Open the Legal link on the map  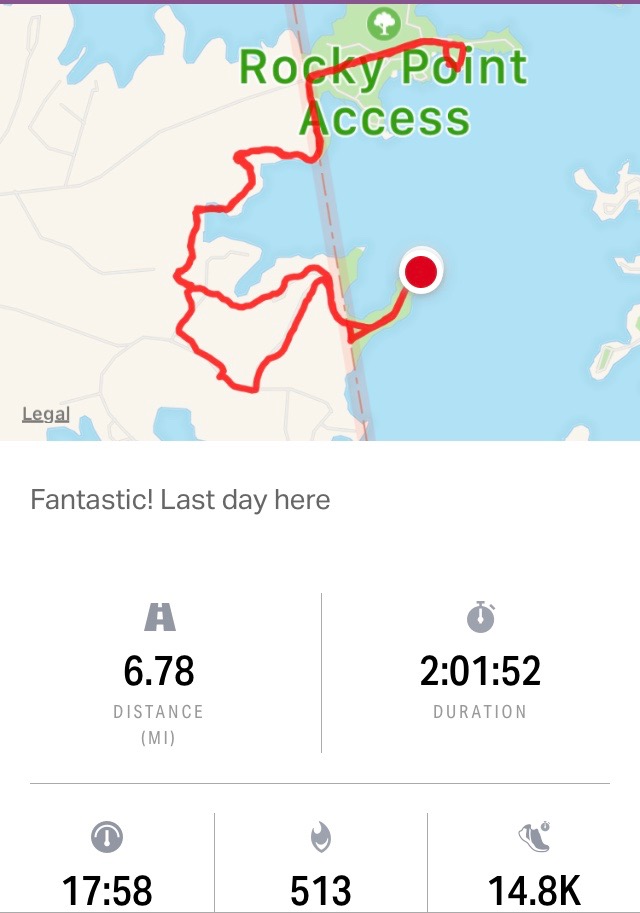[x=46, y=414]
